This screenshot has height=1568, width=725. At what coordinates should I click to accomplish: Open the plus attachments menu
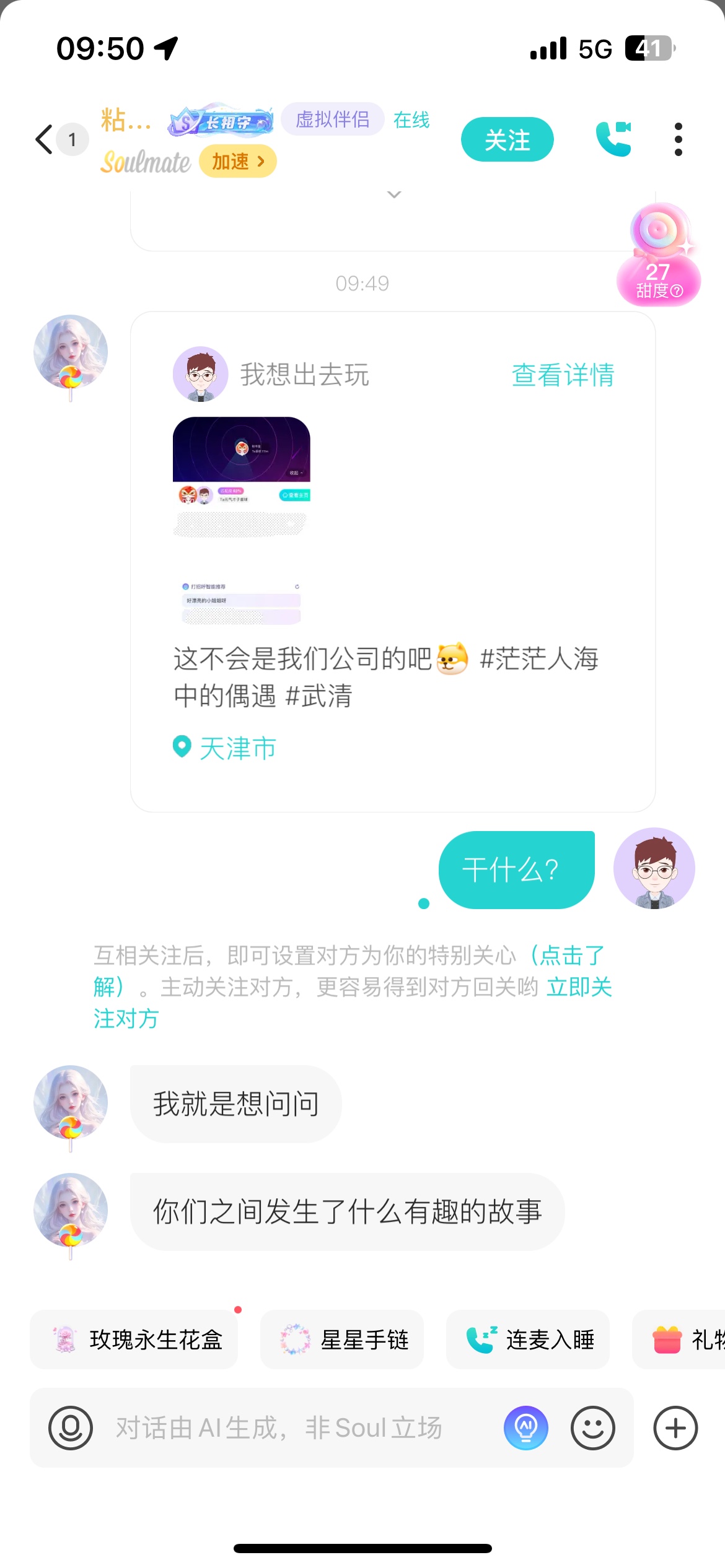[675, 1428]
